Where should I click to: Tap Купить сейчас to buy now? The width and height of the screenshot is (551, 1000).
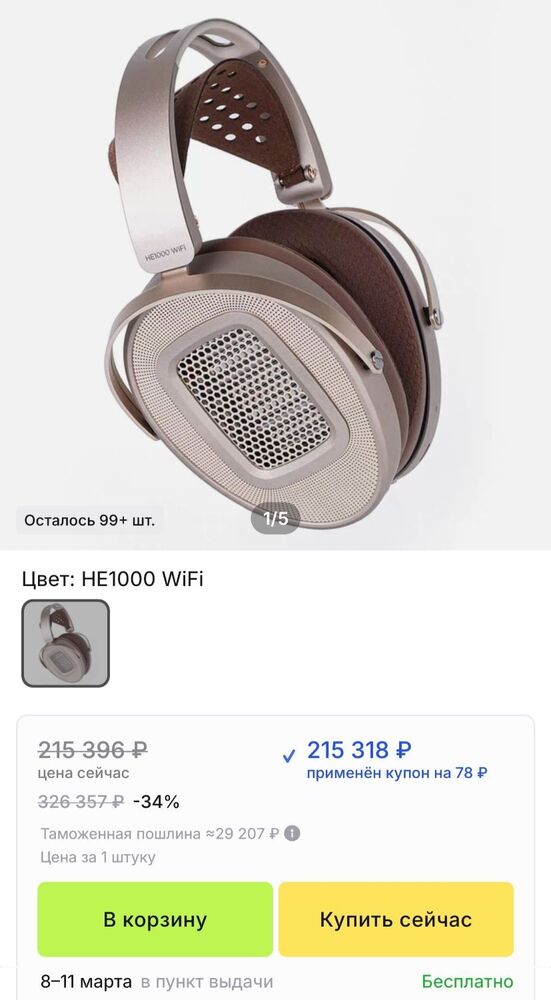(396, 919)
